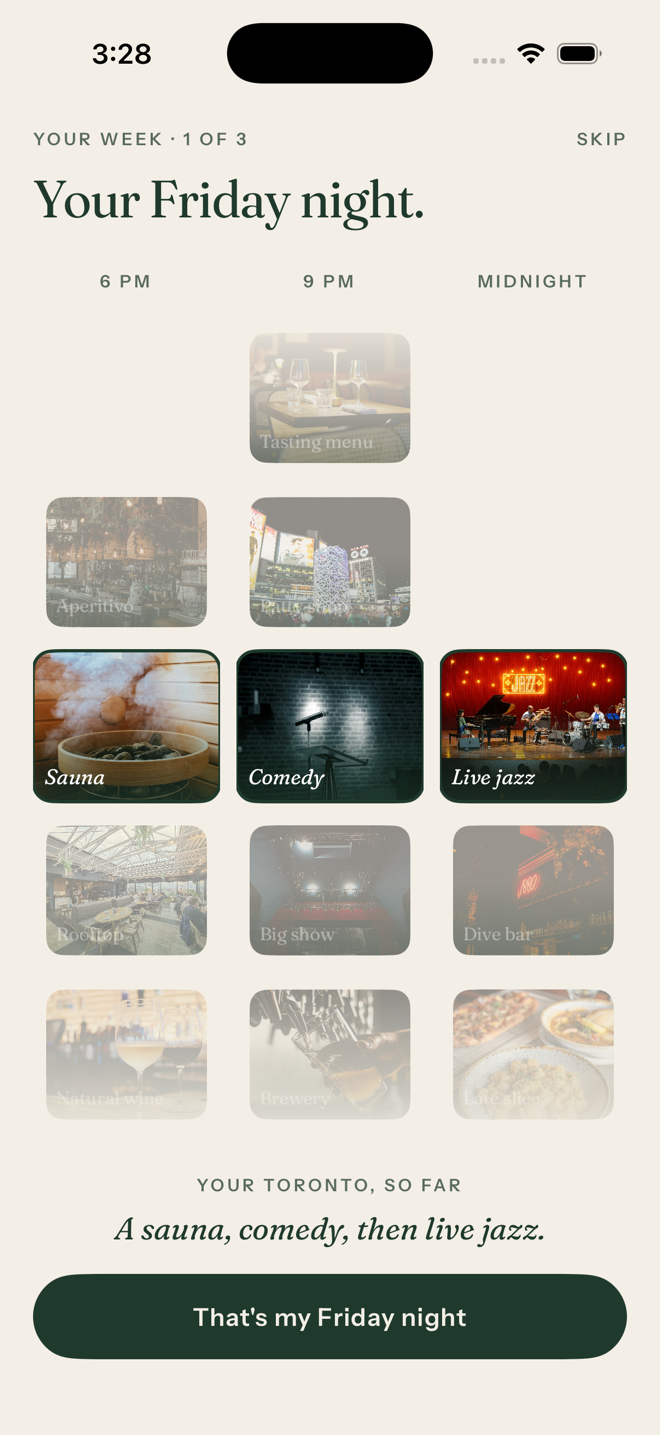Pick the city lights tile under 9 PM
This screenshot has height=1435, width=660.
[x=330, y=562]
